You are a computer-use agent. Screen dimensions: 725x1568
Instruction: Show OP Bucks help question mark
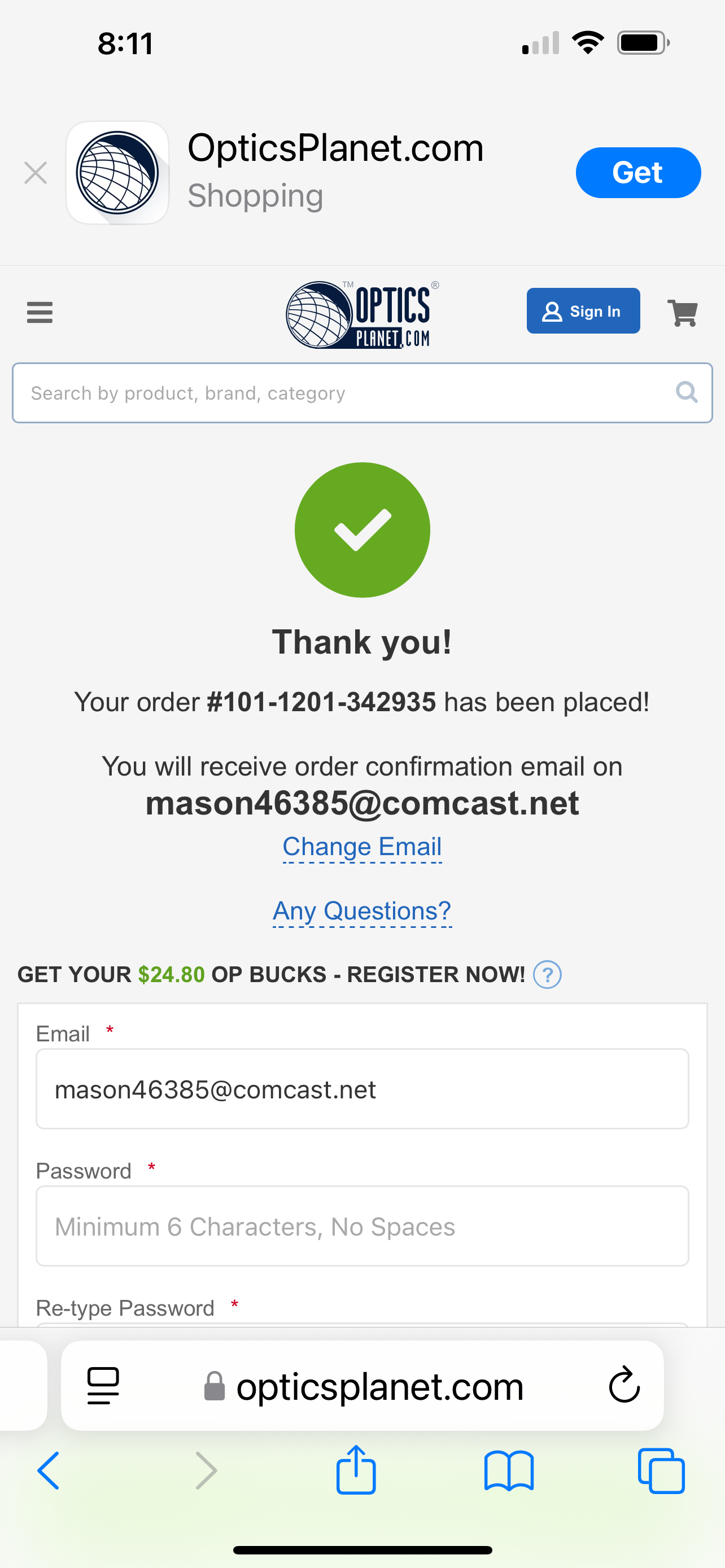click(547, 975)
